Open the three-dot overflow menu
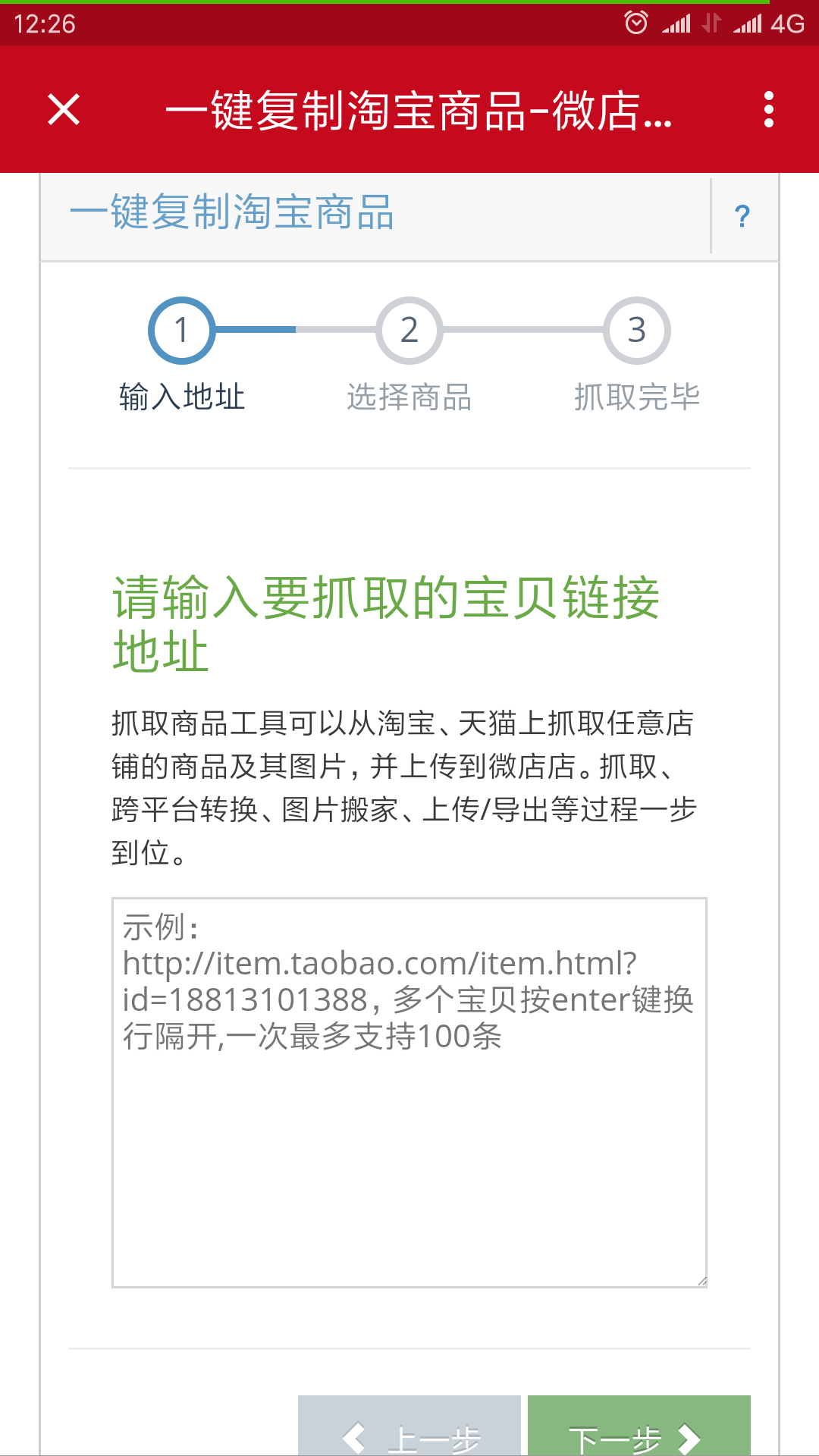Screen dimensions: 819x1456 coord(768,109)
